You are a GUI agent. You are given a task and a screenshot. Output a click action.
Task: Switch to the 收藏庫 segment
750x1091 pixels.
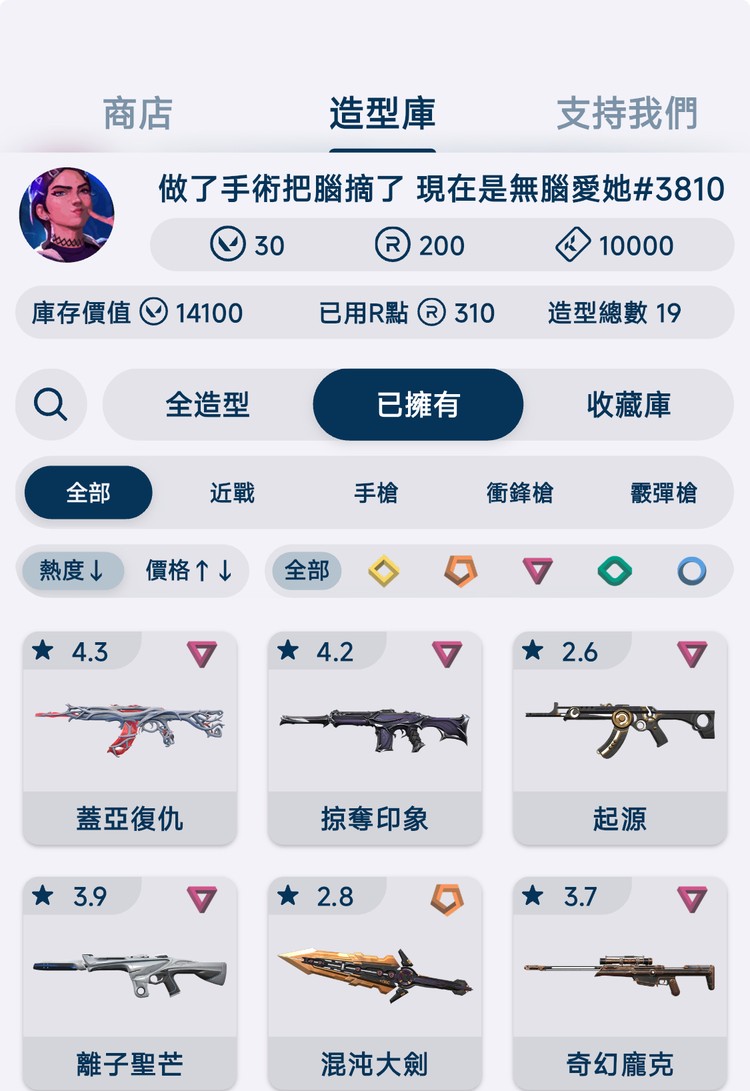click(629, 405)
